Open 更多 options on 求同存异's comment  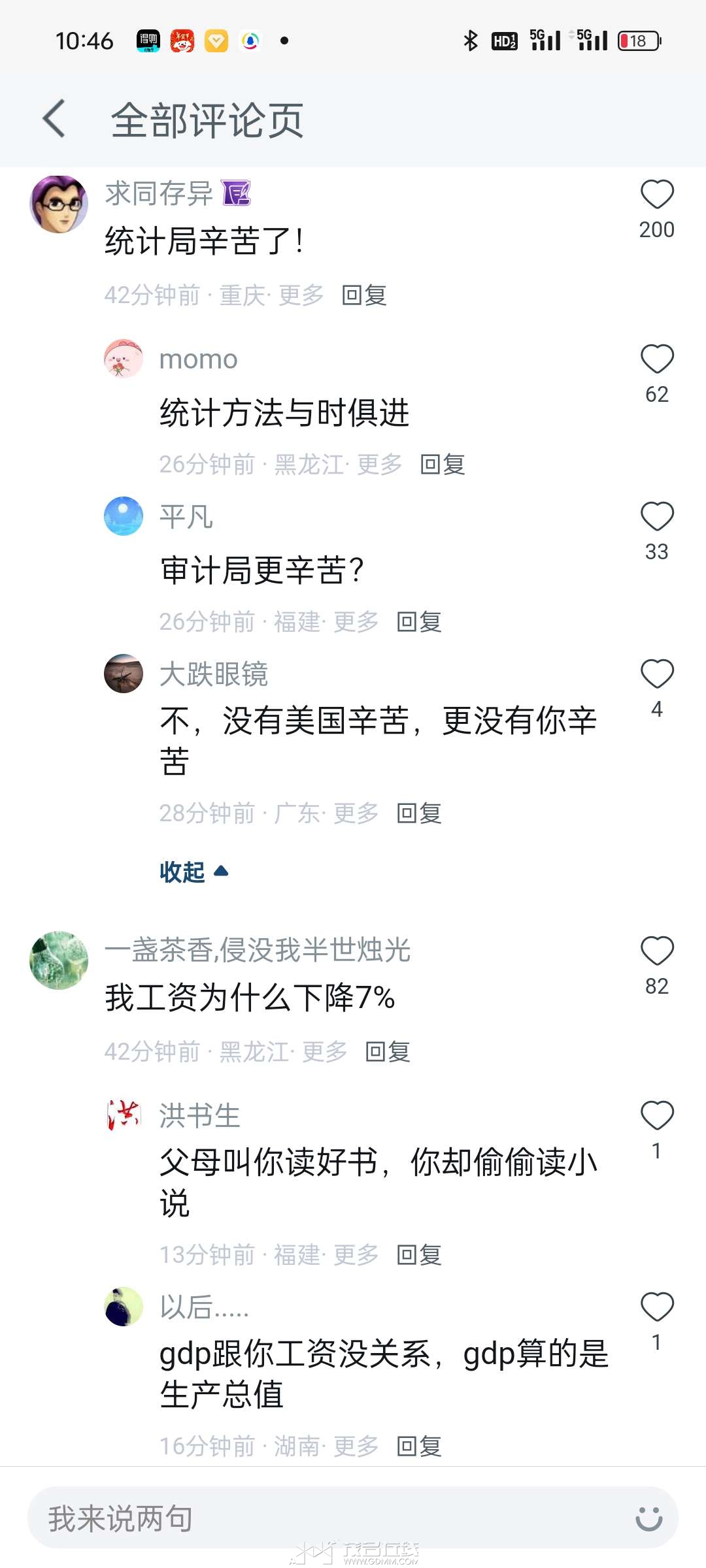(301, 295)
